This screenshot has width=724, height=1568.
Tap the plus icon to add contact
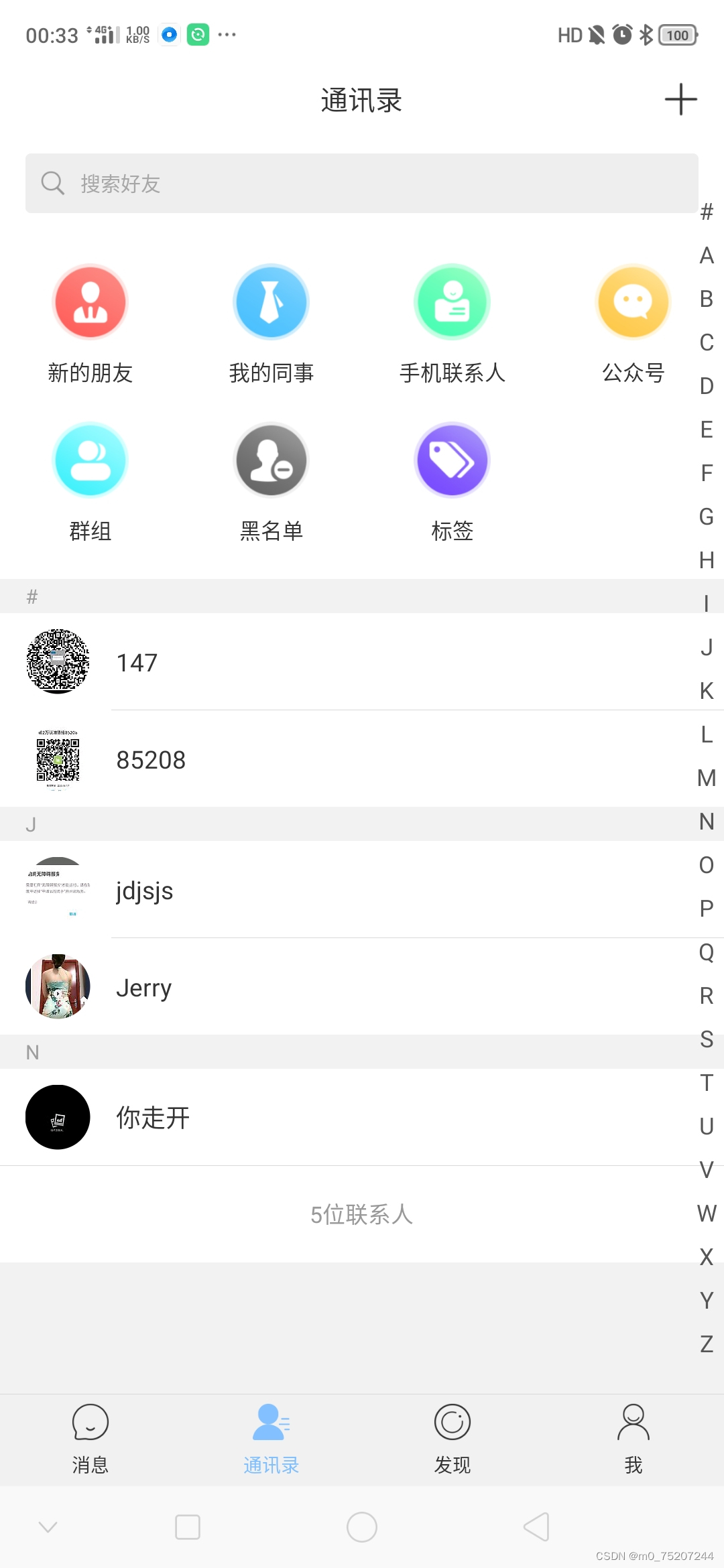coord(680,99)
